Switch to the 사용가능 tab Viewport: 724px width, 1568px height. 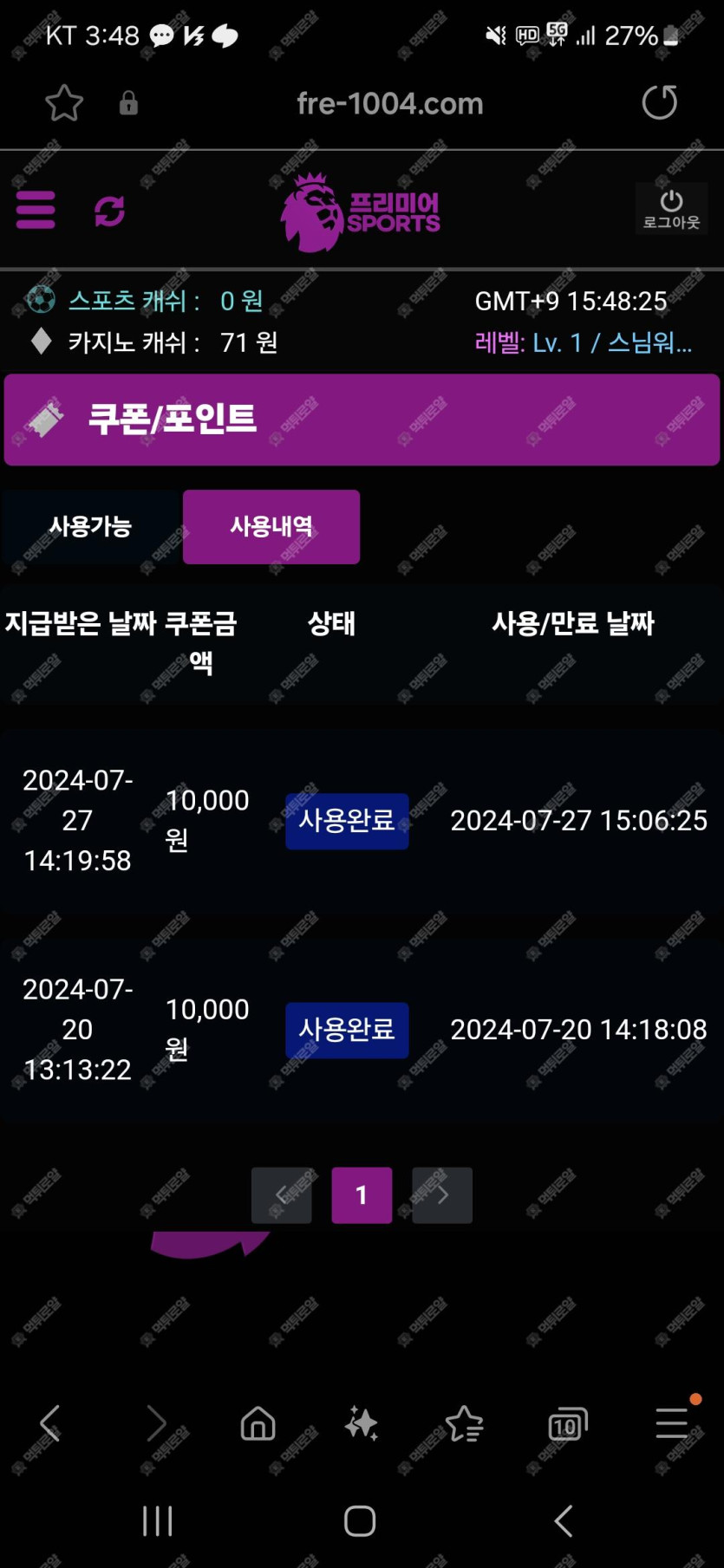coord(90,526)
